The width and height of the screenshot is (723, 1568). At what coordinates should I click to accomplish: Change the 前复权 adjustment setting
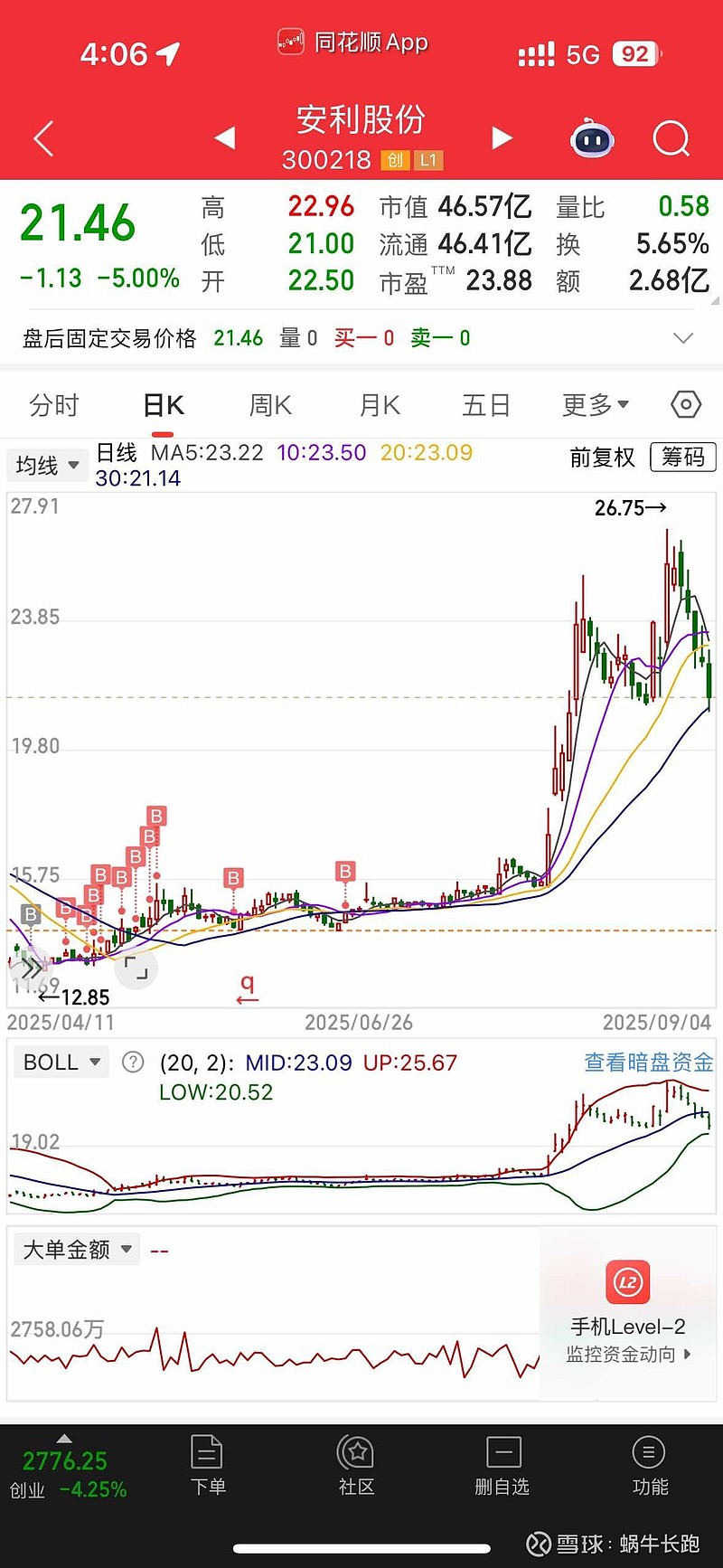click(602, 458)
